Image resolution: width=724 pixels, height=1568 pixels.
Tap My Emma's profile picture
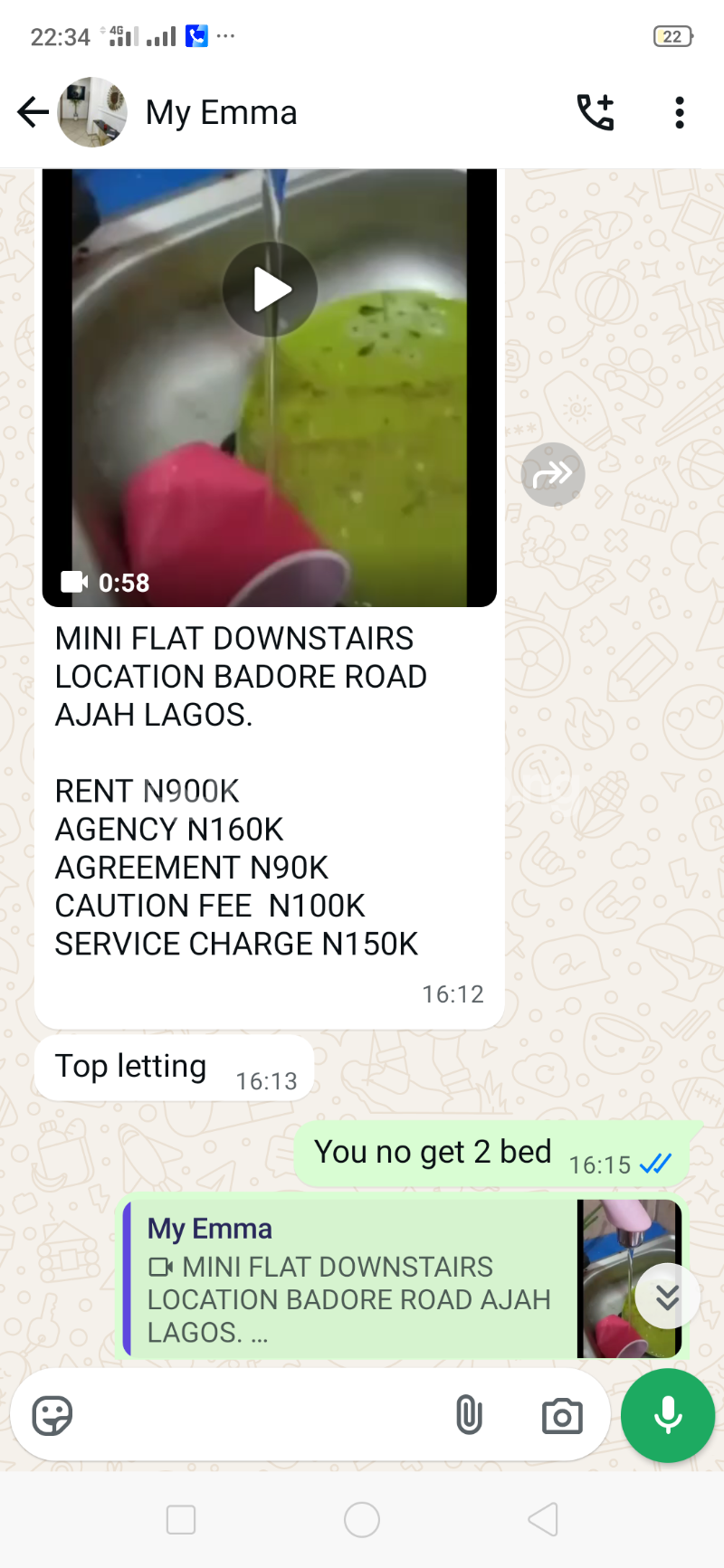tap(92, 111)
